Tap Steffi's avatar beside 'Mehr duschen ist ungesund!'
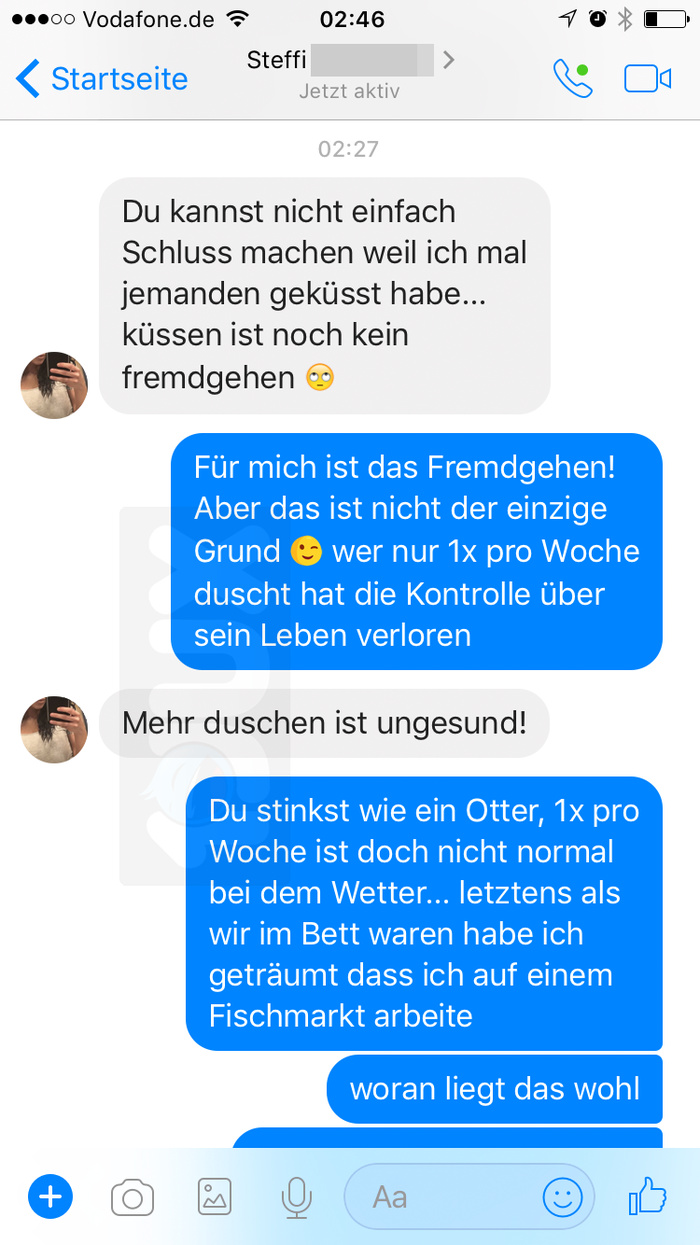Image resolution: width=700 pixels, height=1245 pixels. pyautogui.click(x=54, y=729)
